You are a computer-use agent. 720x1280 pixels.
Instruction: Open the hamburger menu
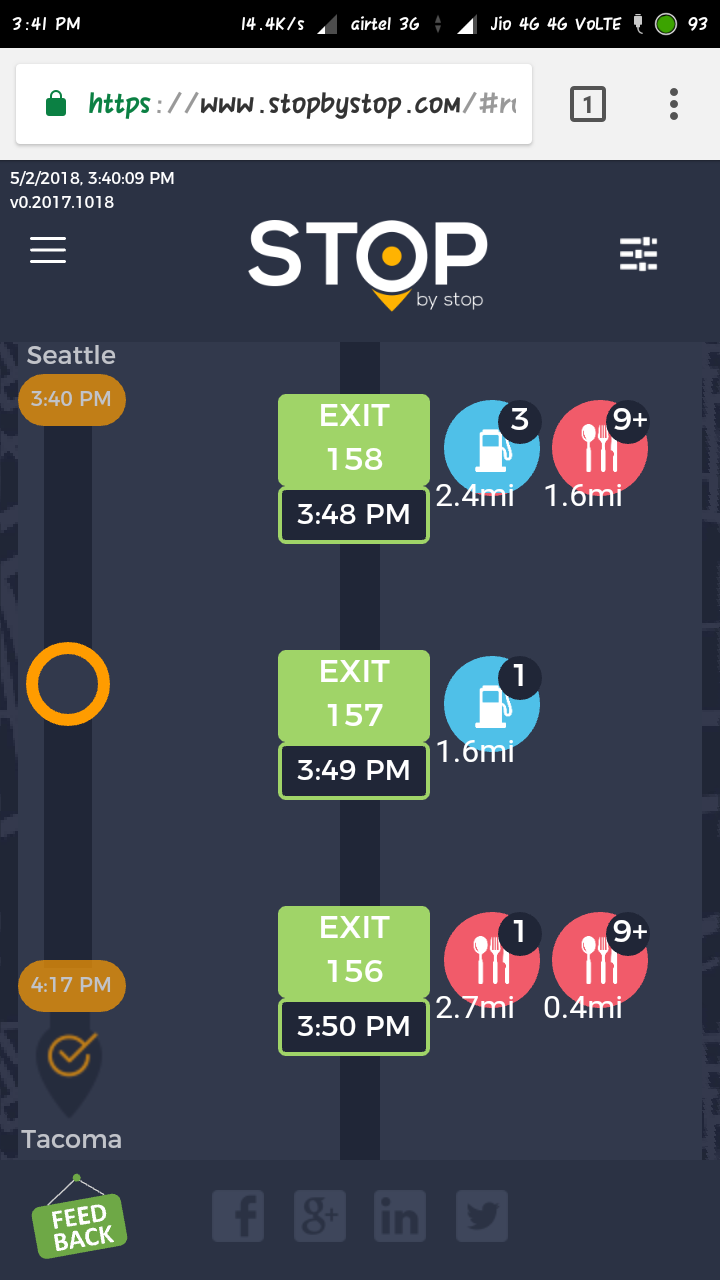point(48,250)
